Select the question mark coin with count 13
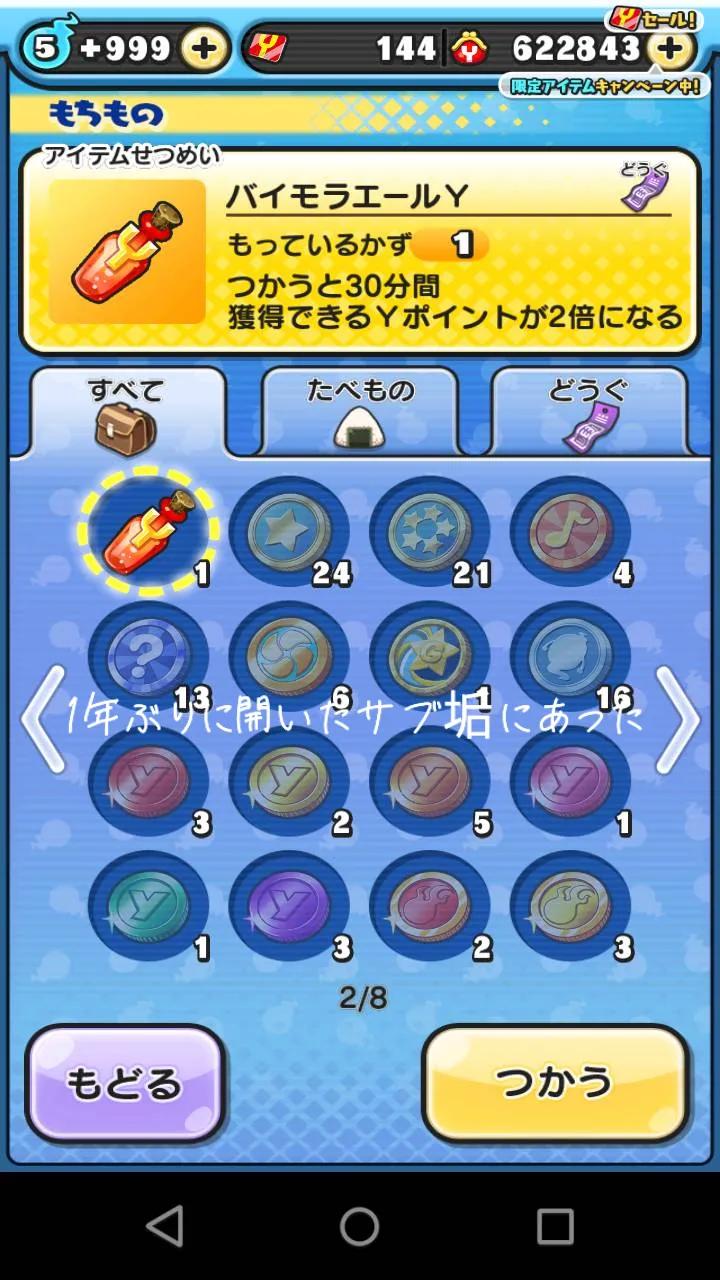 tap(149, 657)
